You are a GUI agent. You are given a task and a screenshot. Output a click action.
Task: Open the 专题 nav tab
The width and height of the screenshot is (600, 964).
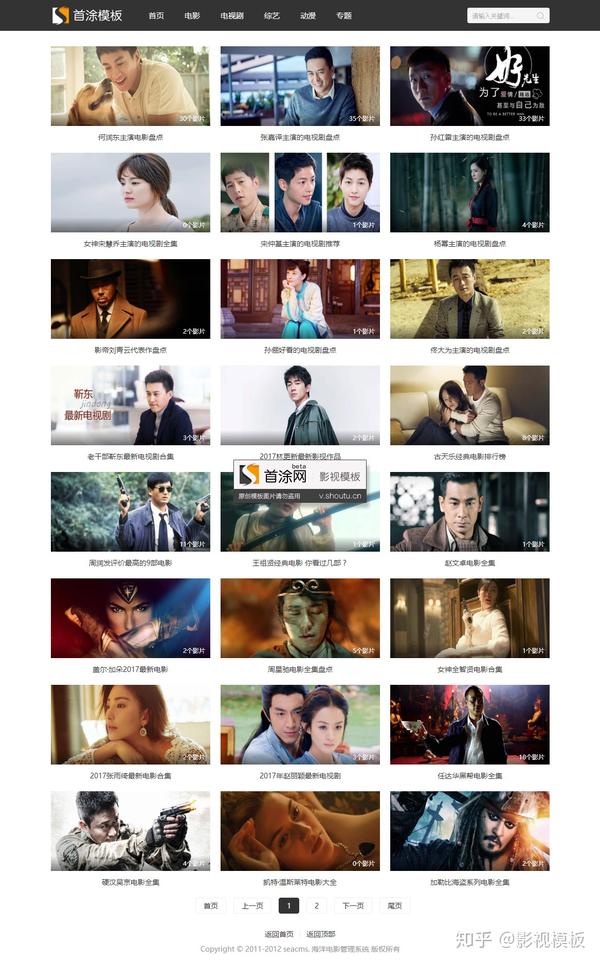click(x=344, y=16)
